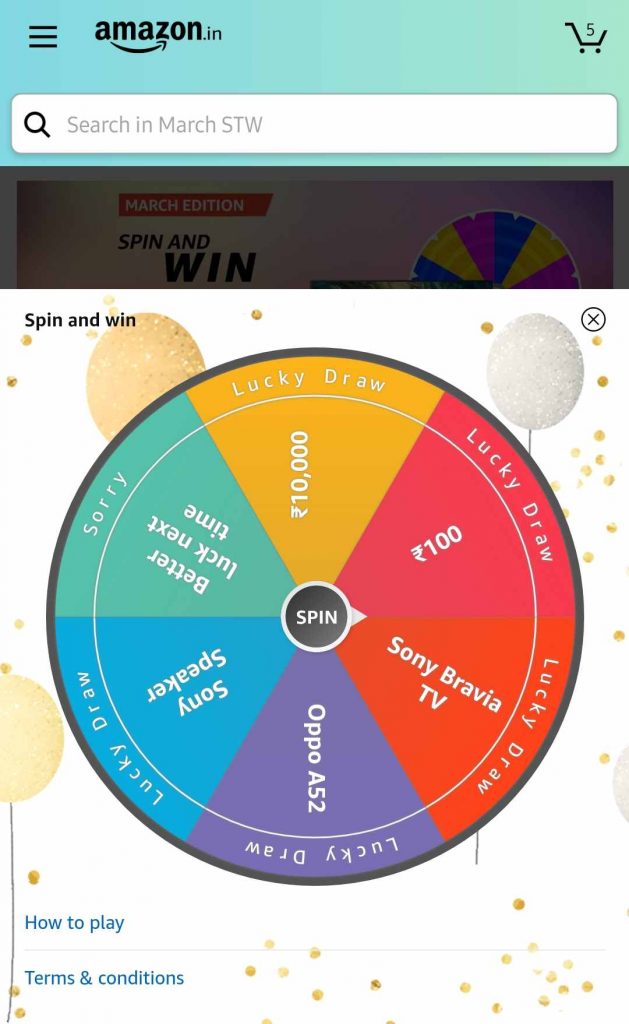
Task: Open the hamburger menu
Action: [x=43, y=38]
